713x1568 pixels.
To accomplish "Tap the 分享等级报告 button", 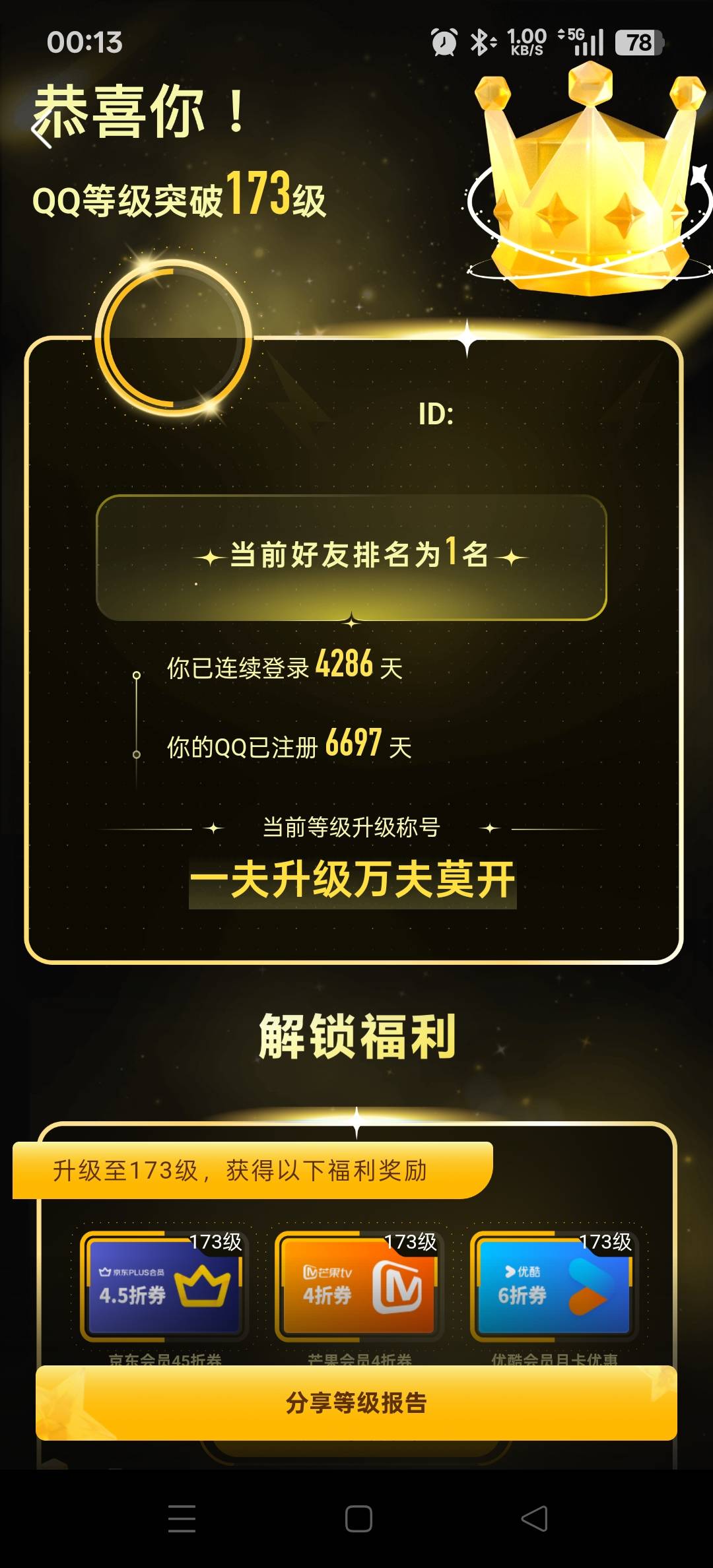I will 356,1402.
